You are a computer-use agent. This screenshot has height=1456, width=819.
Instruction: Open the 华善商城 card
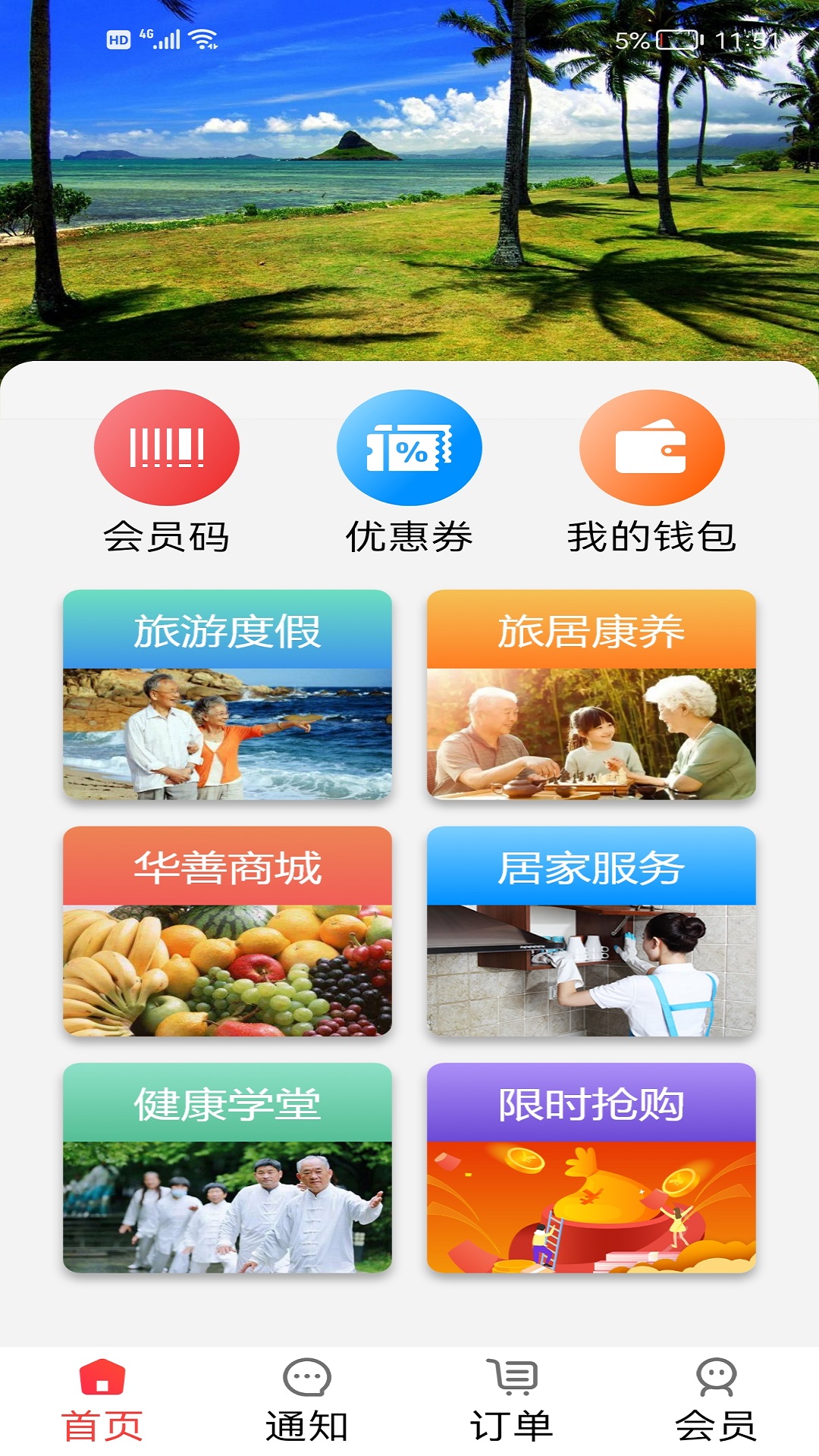tap(227, 931)
